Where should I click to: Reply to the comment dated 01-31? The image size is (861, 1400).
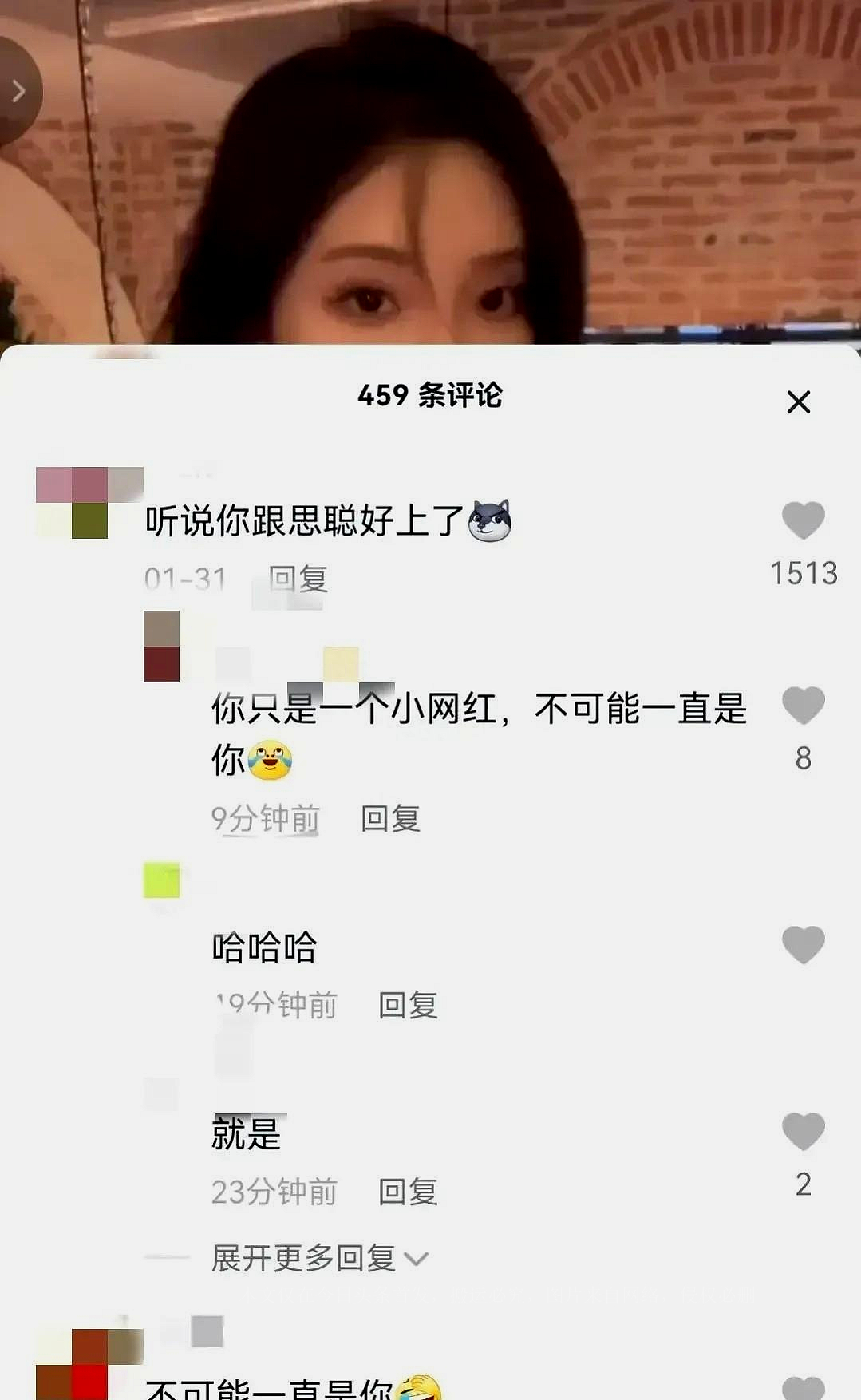[x=298, y=579]
